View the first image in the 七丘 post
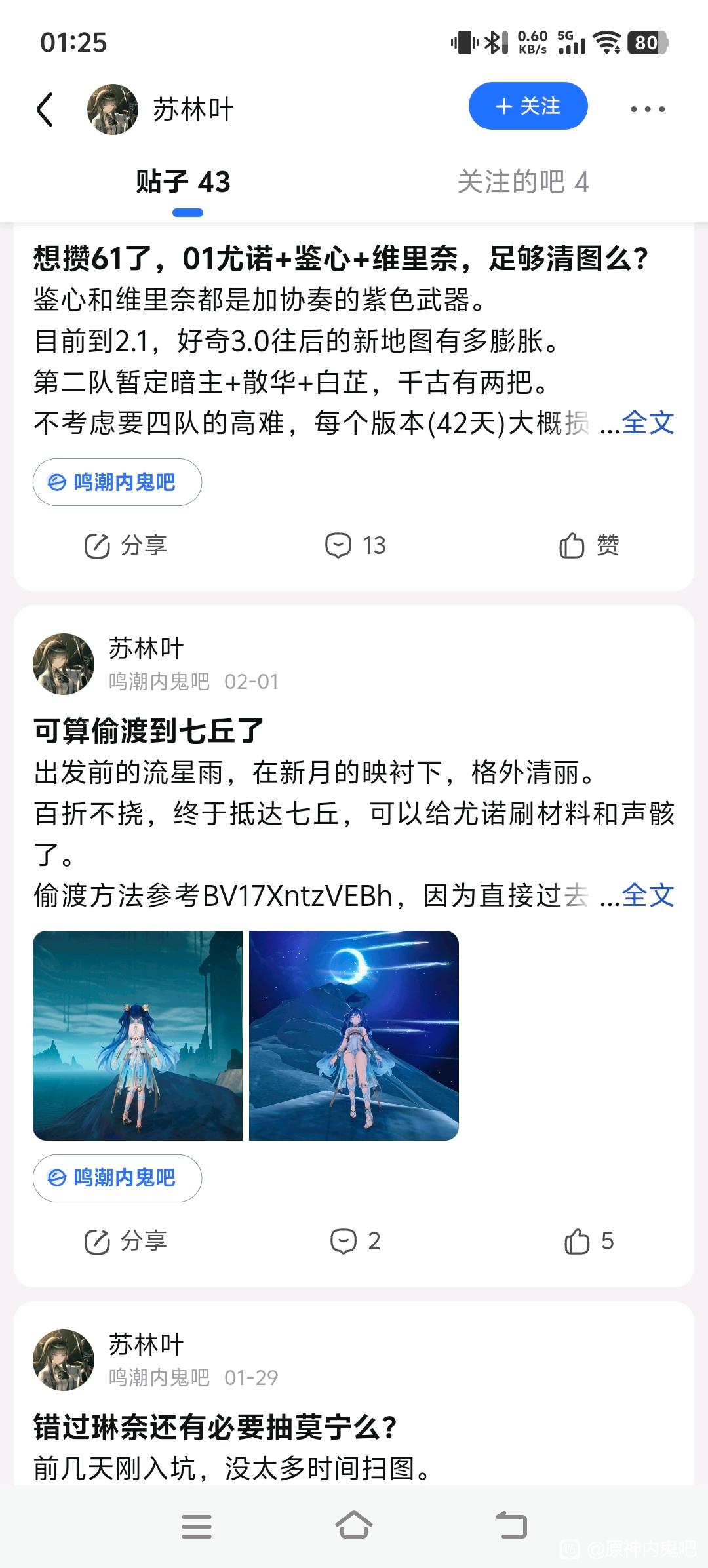708x1568 pixels. tap(138, 1036)
